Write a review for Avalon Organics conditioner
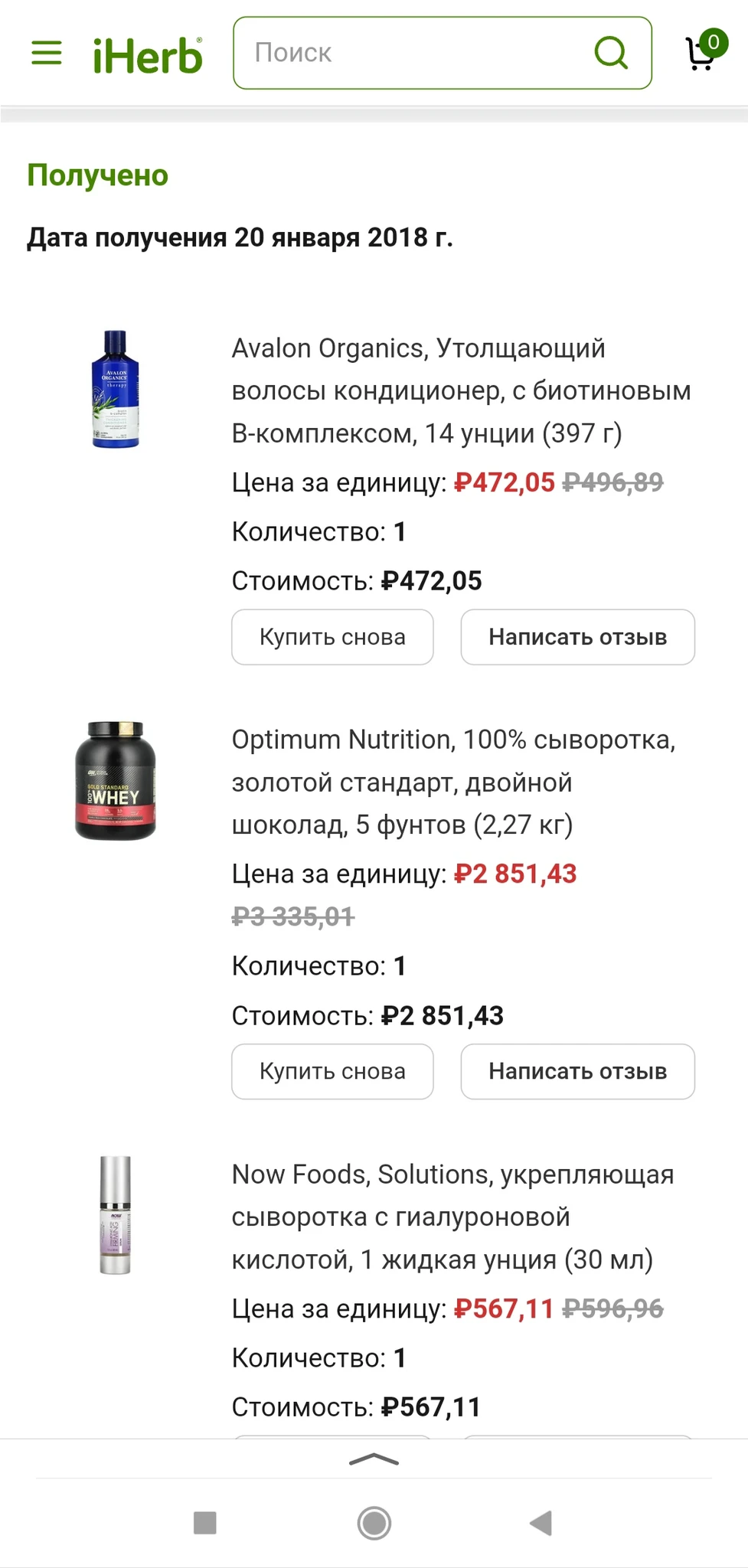This screenshot has width=748, height=1568. click(577, 637)
